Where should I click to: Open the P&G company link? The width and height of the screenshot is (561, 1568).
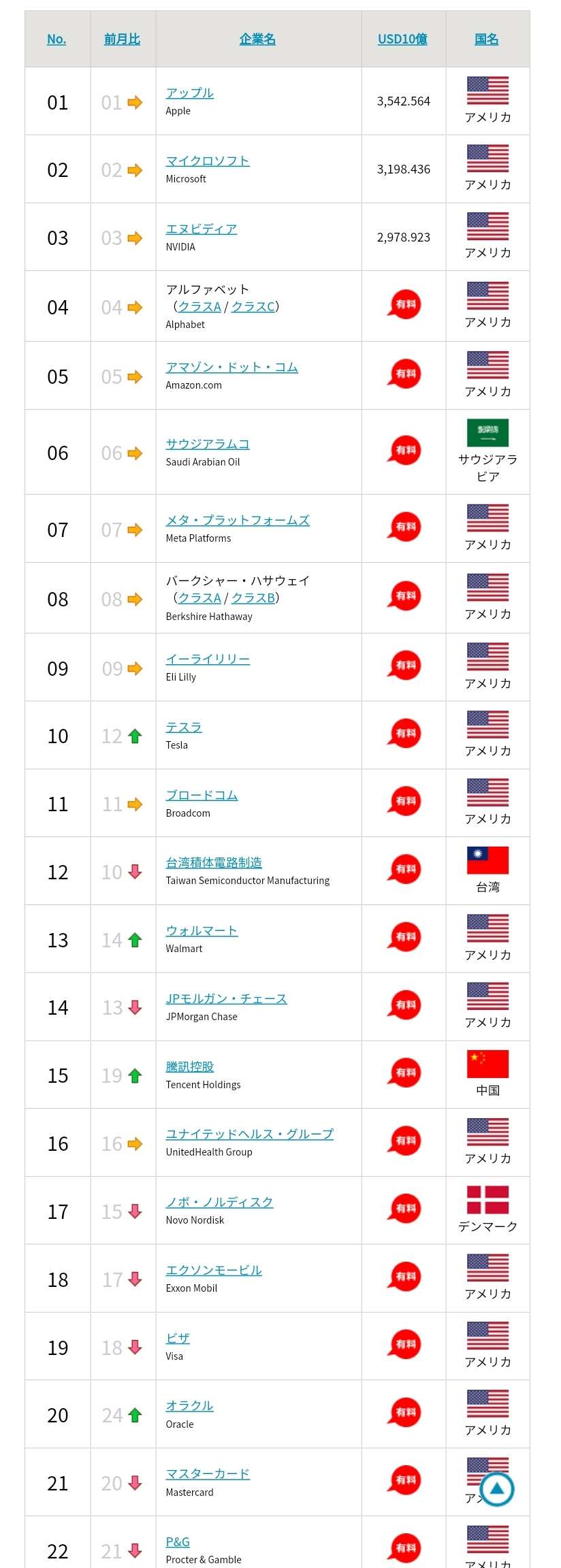pos(178,1542)
